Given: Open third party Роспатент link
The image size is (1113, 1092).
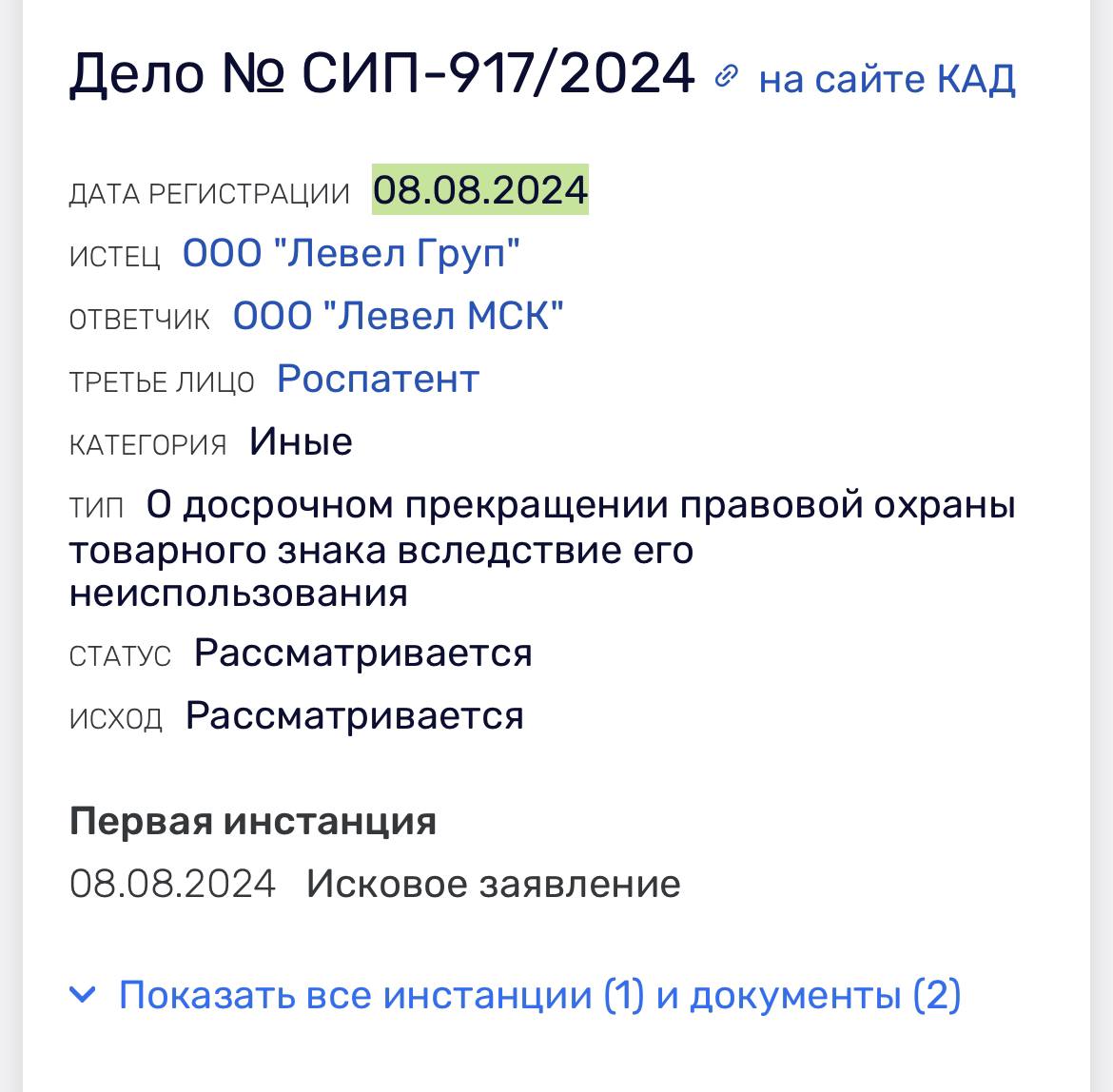Looking at the screenshot, I should point(378,380).
